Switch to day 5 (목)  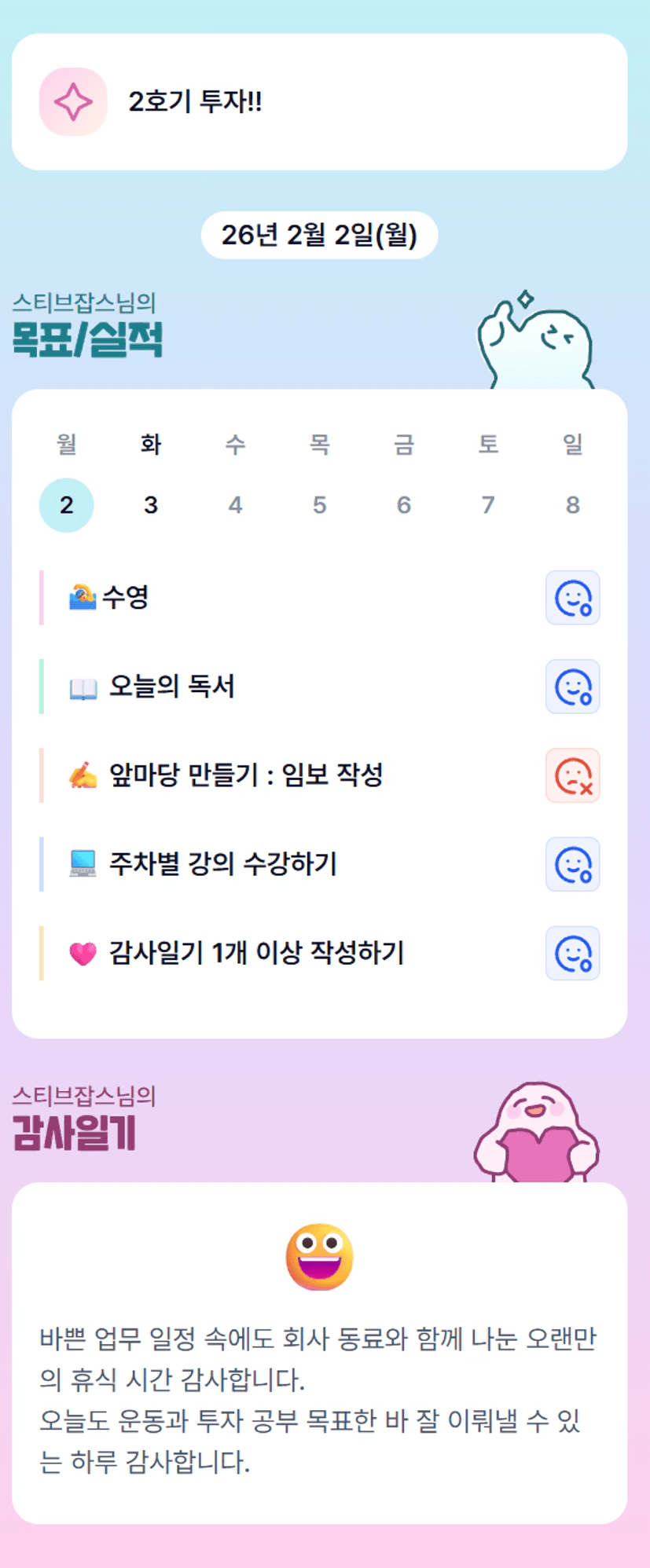pyautogui.click(x=319, y=504)
